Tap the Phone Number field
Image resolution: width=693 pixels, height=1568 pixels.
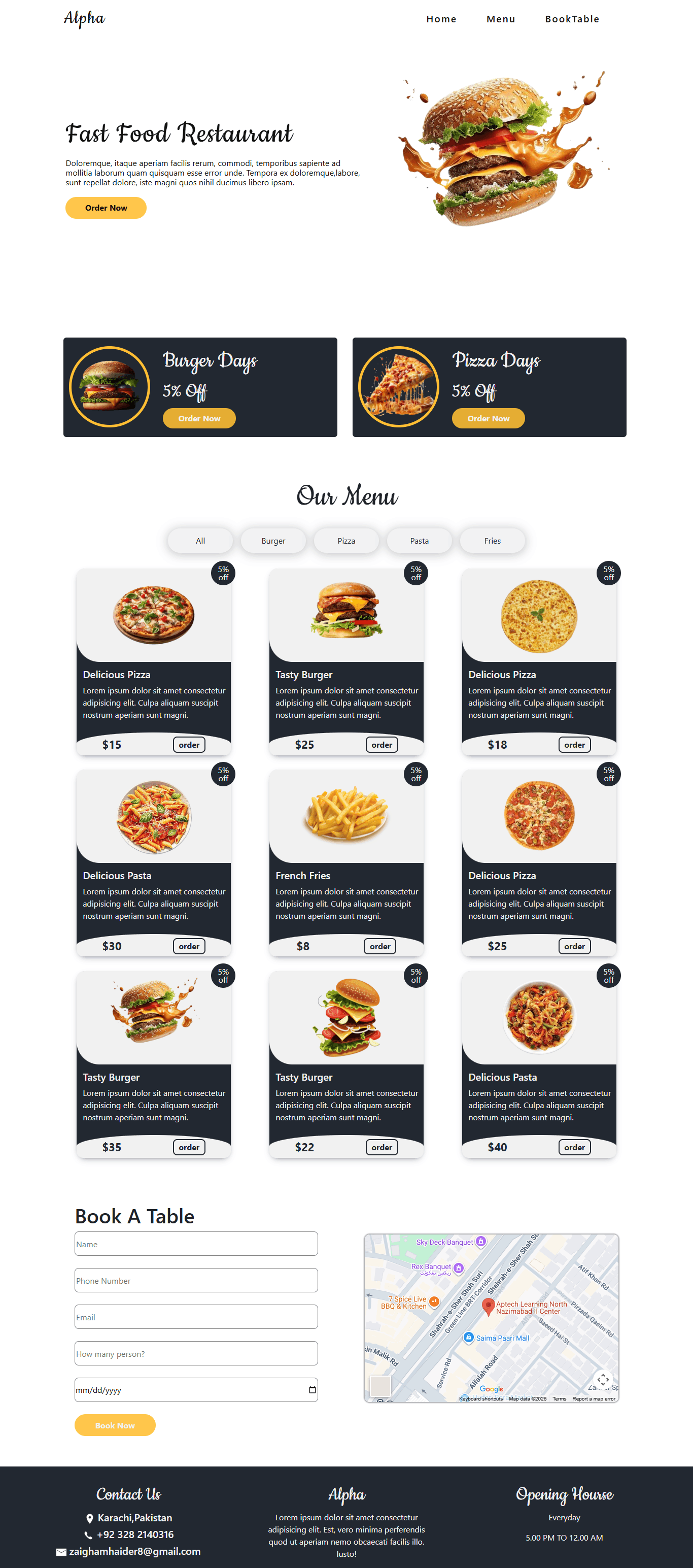tap(196, 1280)
